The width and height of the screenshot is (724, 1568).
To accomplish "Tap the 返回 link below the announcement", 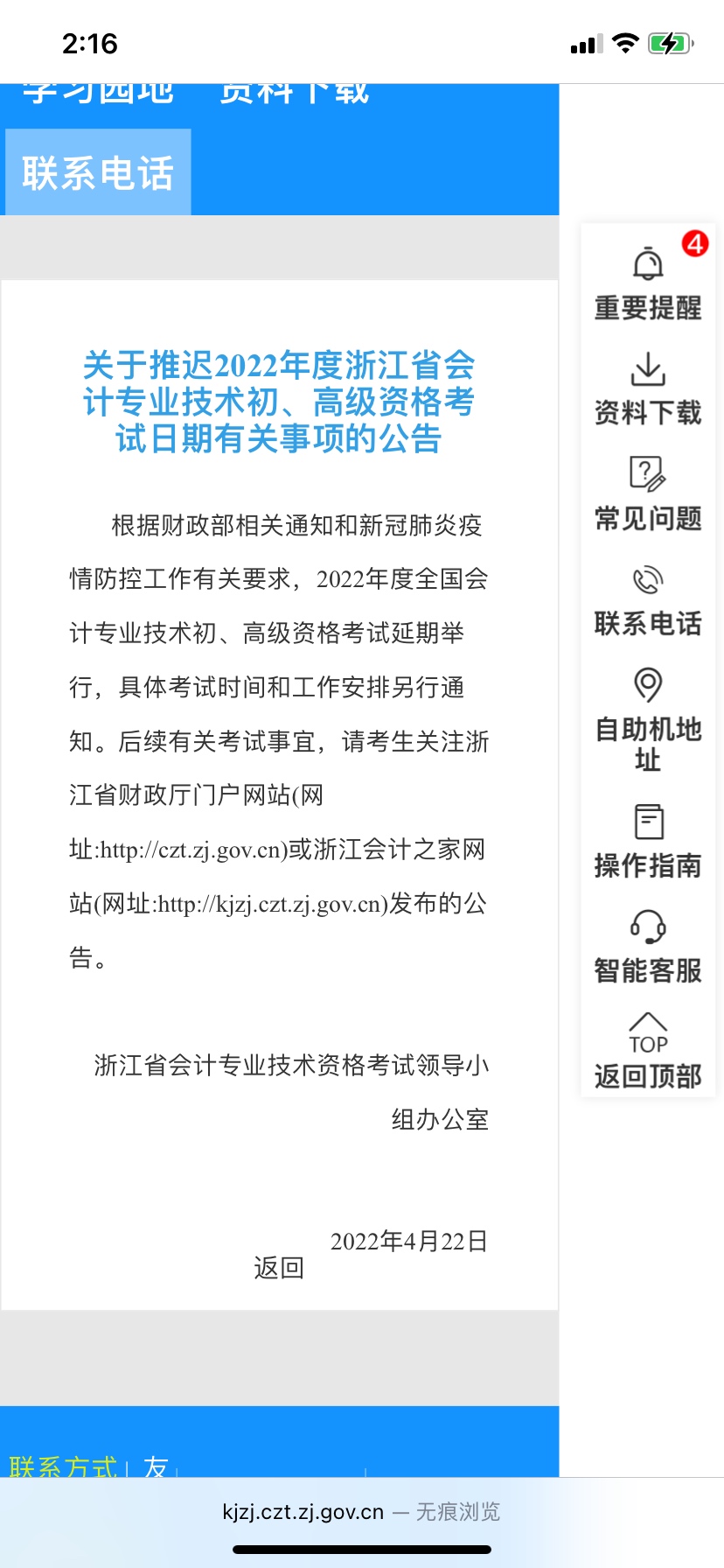I will coord(279,1268).
